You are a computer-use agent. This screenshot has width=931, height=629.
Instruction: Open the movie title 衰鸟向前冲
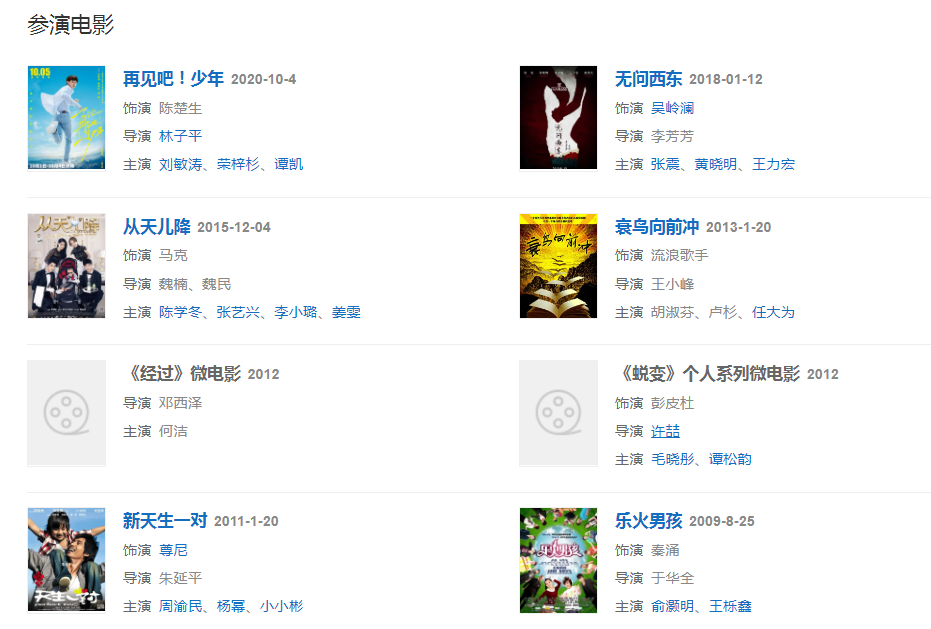(656, 227)
